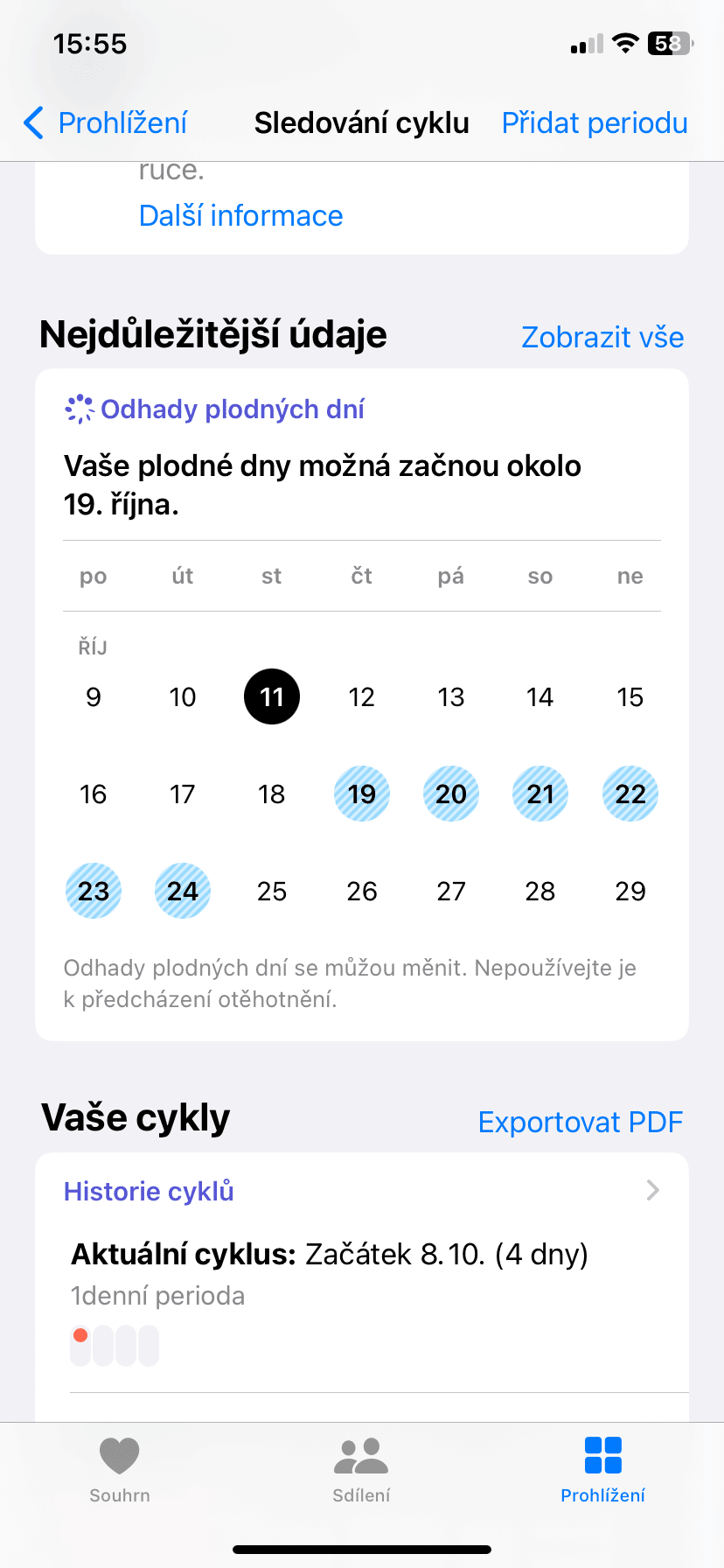Open Odhady plodných dní card
Screen dimensions: 724x1568
point(232,409)
